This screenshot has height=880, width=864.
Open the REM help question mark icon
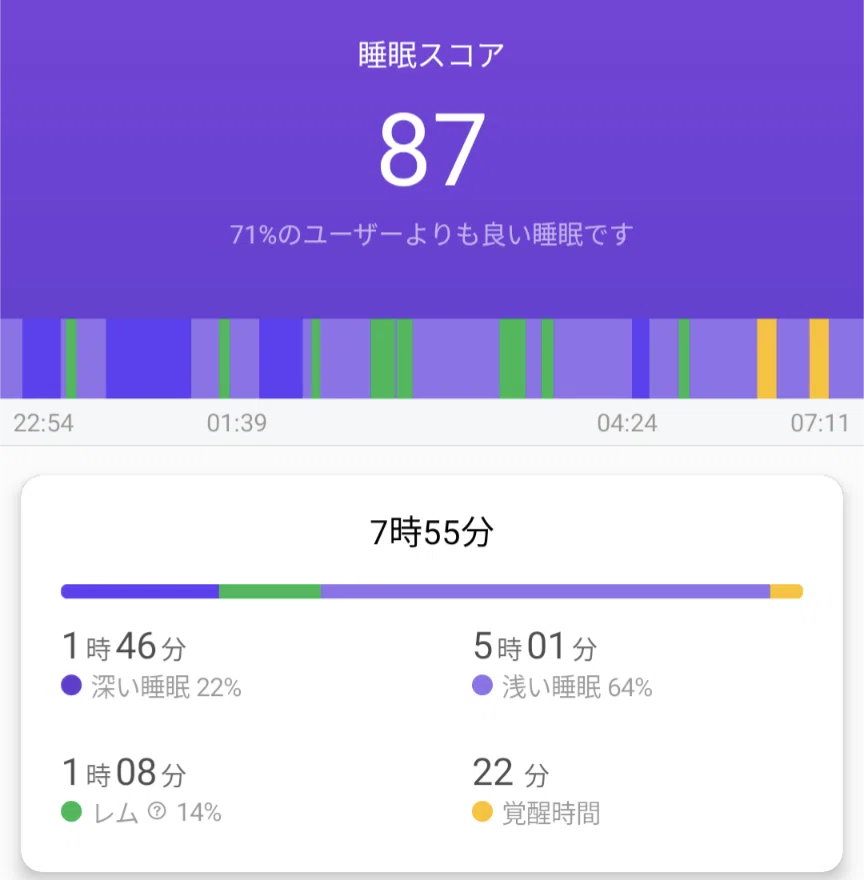[x=157, y=811]
